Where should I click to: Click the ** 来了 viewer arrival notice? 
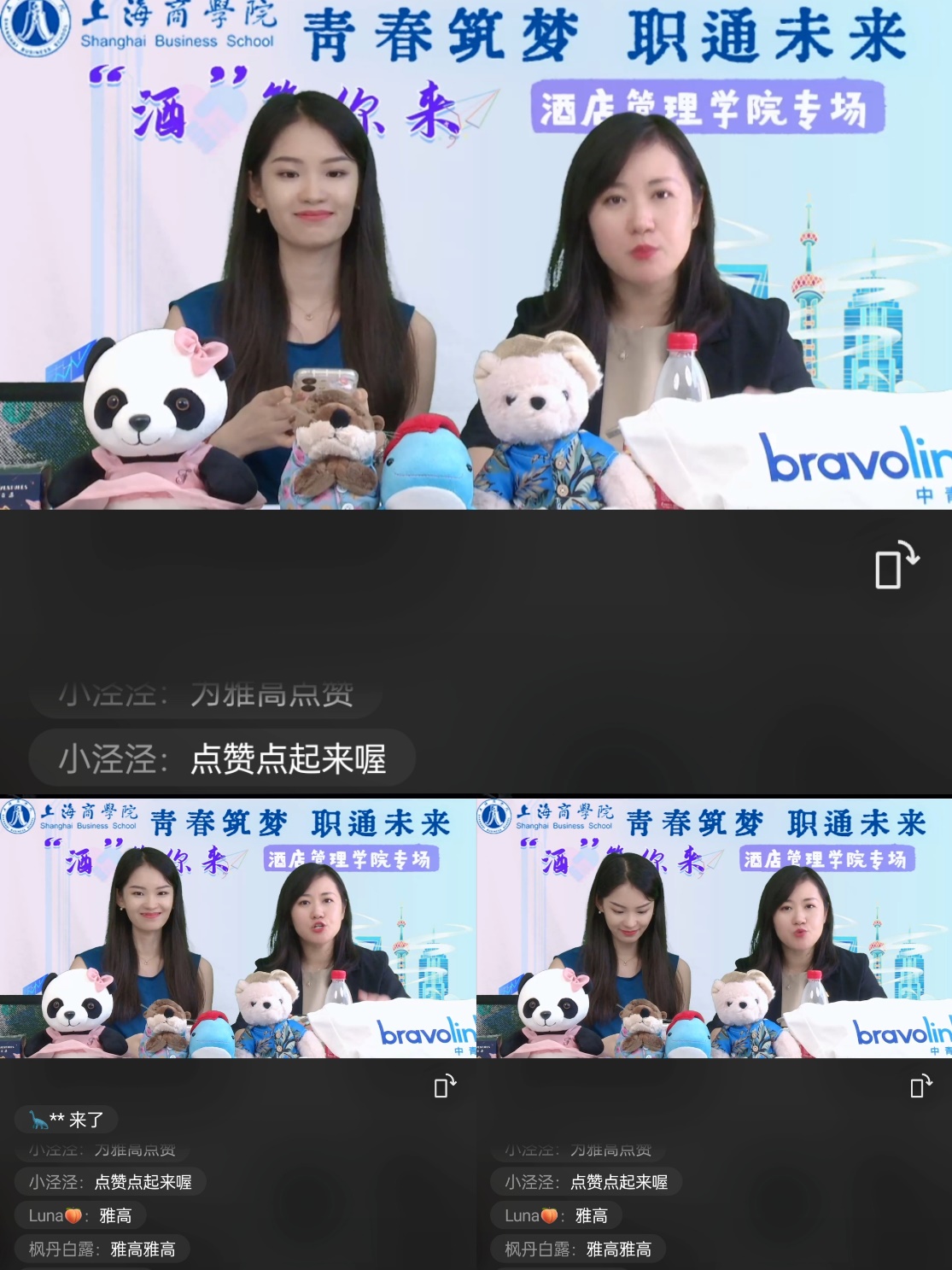point(64,1120)
